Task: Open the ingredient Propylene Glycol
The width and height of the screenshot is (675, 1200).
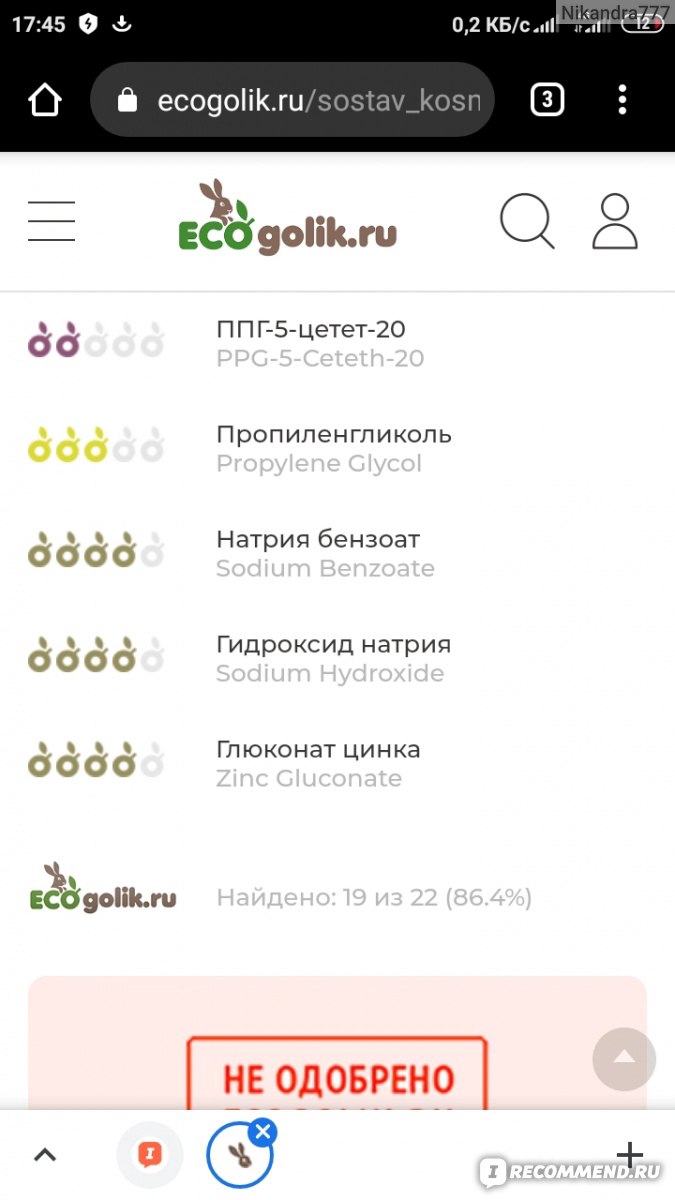Action: click(x=334, y=449)
